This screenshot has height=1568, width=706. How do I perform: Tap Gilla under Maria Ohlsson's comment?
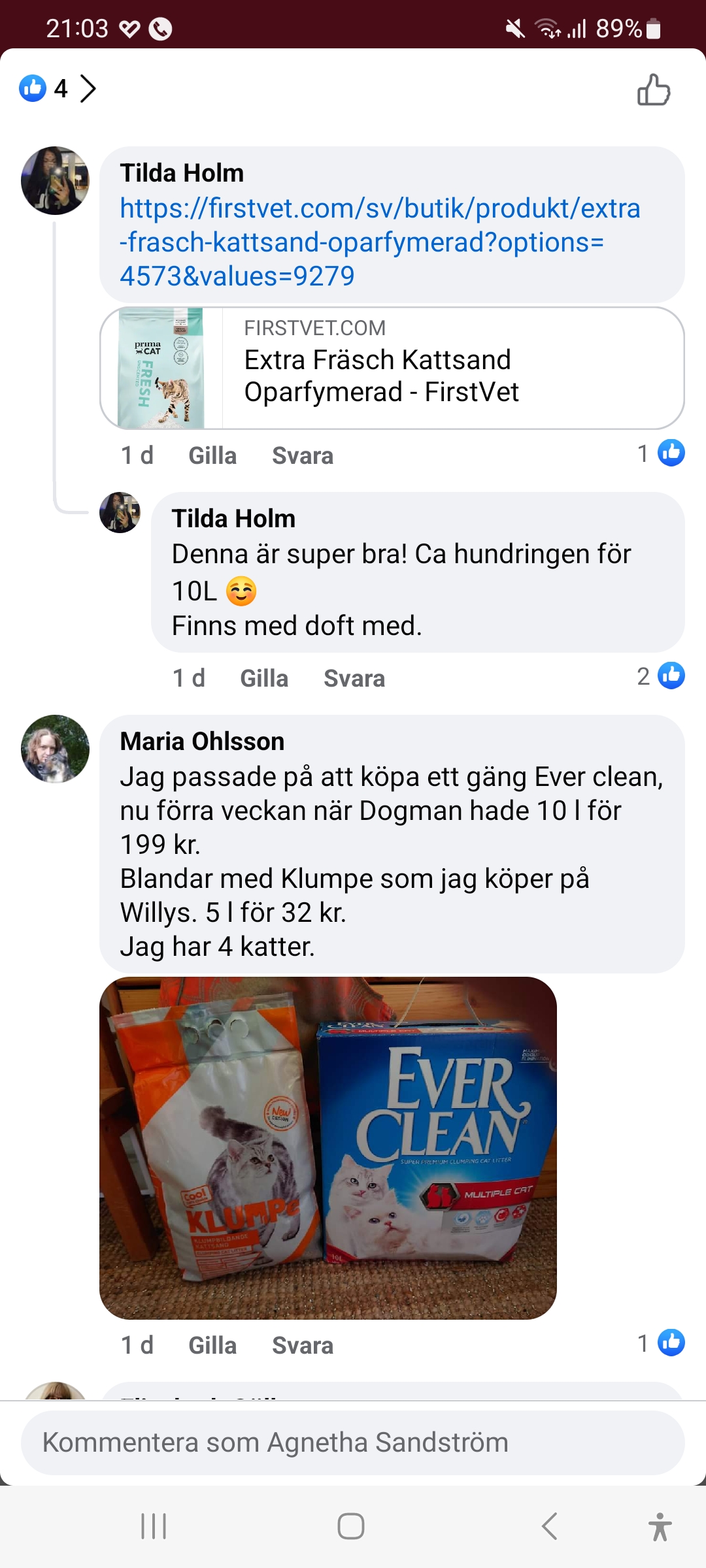tap(212, 1345)
